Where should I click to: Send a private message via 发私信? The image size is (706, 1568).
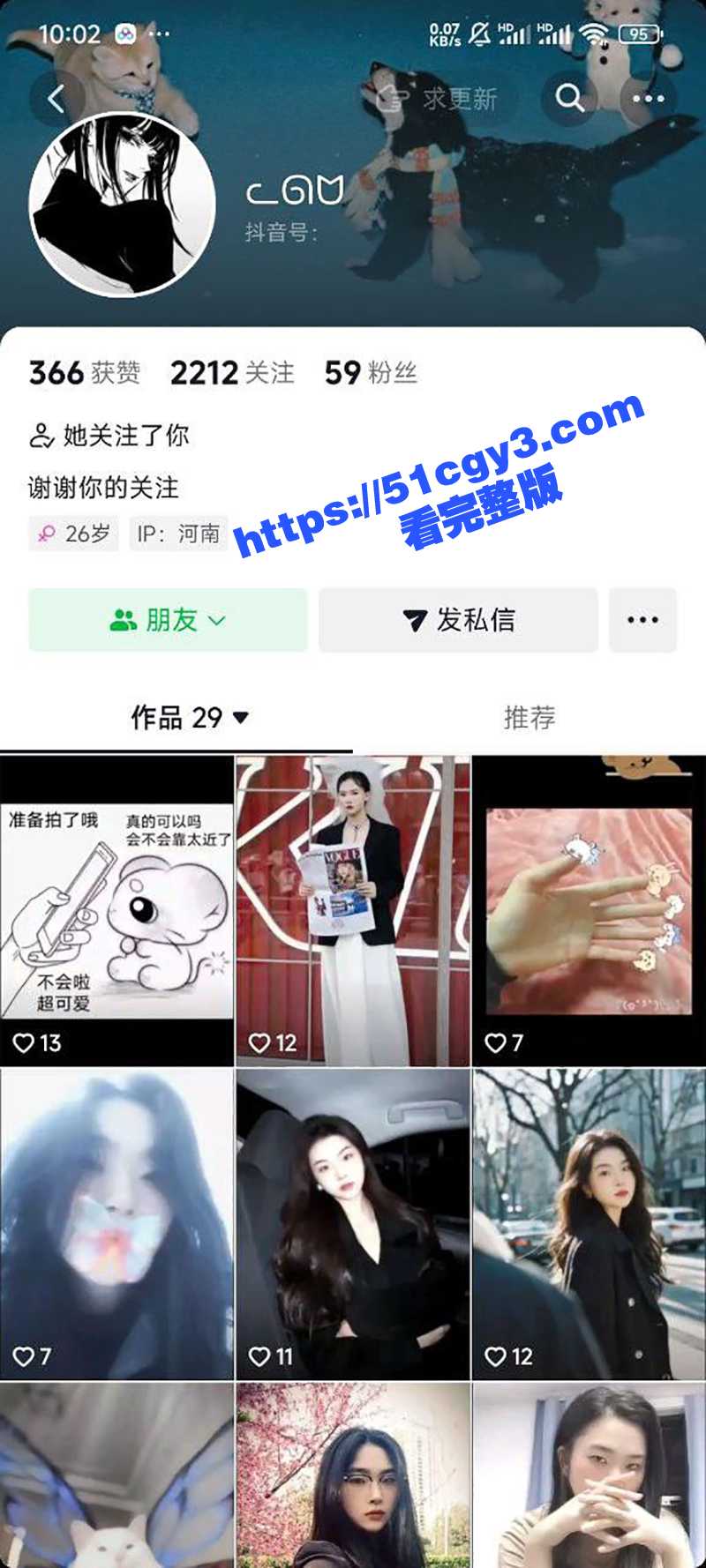458,620
